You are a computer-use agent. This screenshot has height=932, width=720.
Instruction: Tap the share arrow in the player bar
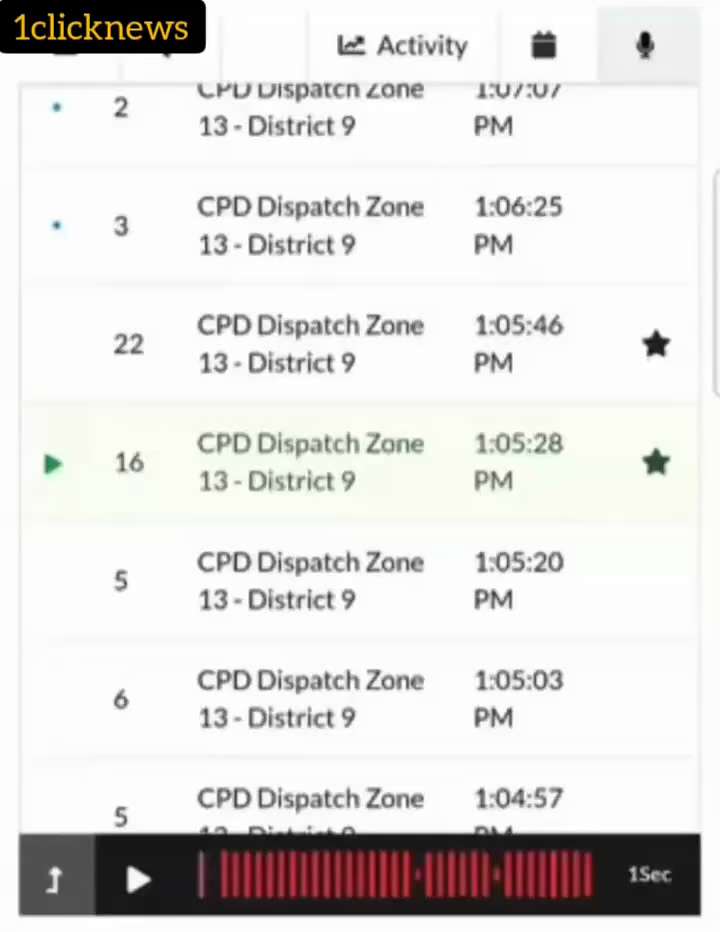coord(56,878)
